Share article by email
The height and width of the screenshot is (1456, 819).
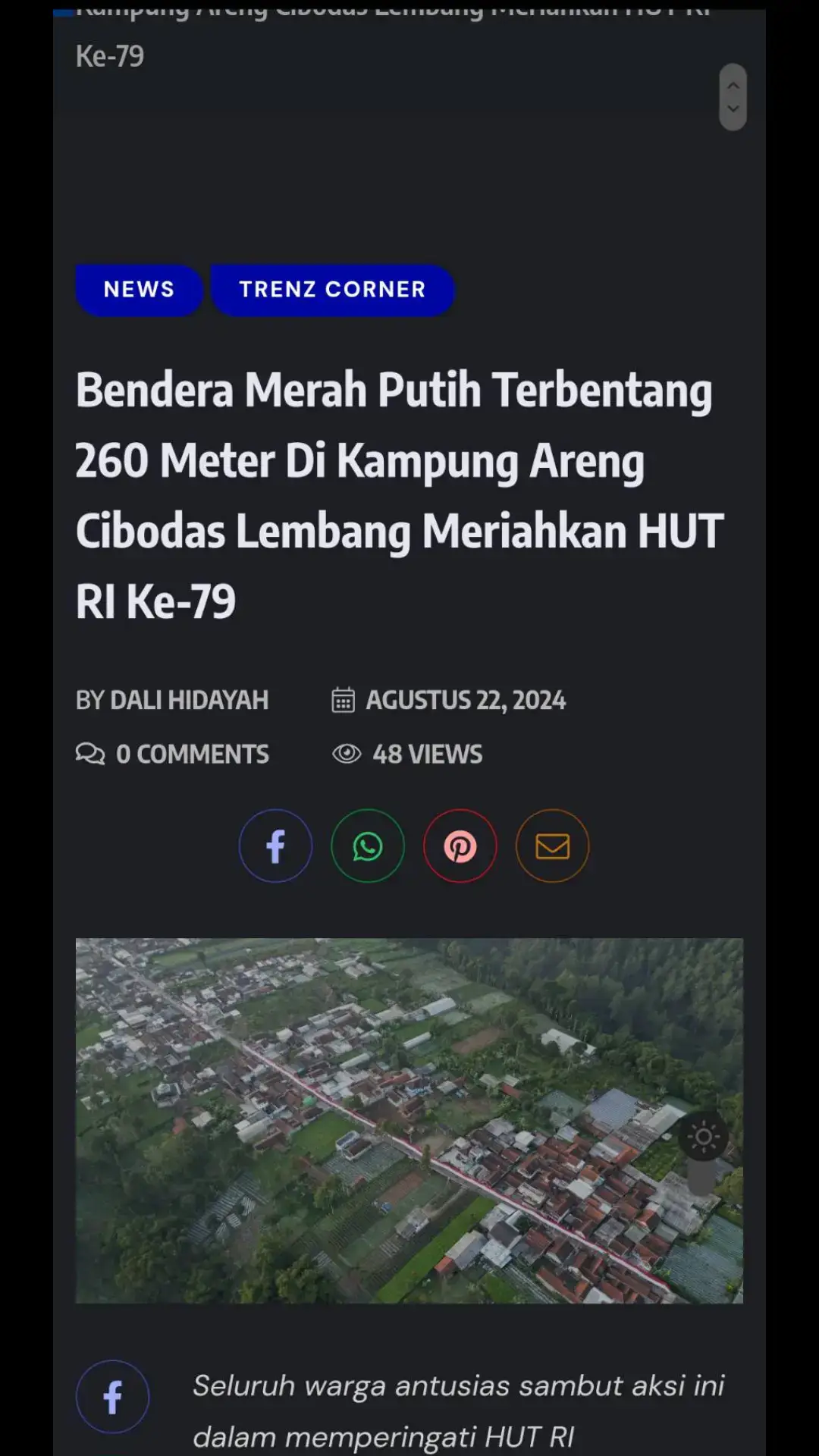click(x=553, y=846)
